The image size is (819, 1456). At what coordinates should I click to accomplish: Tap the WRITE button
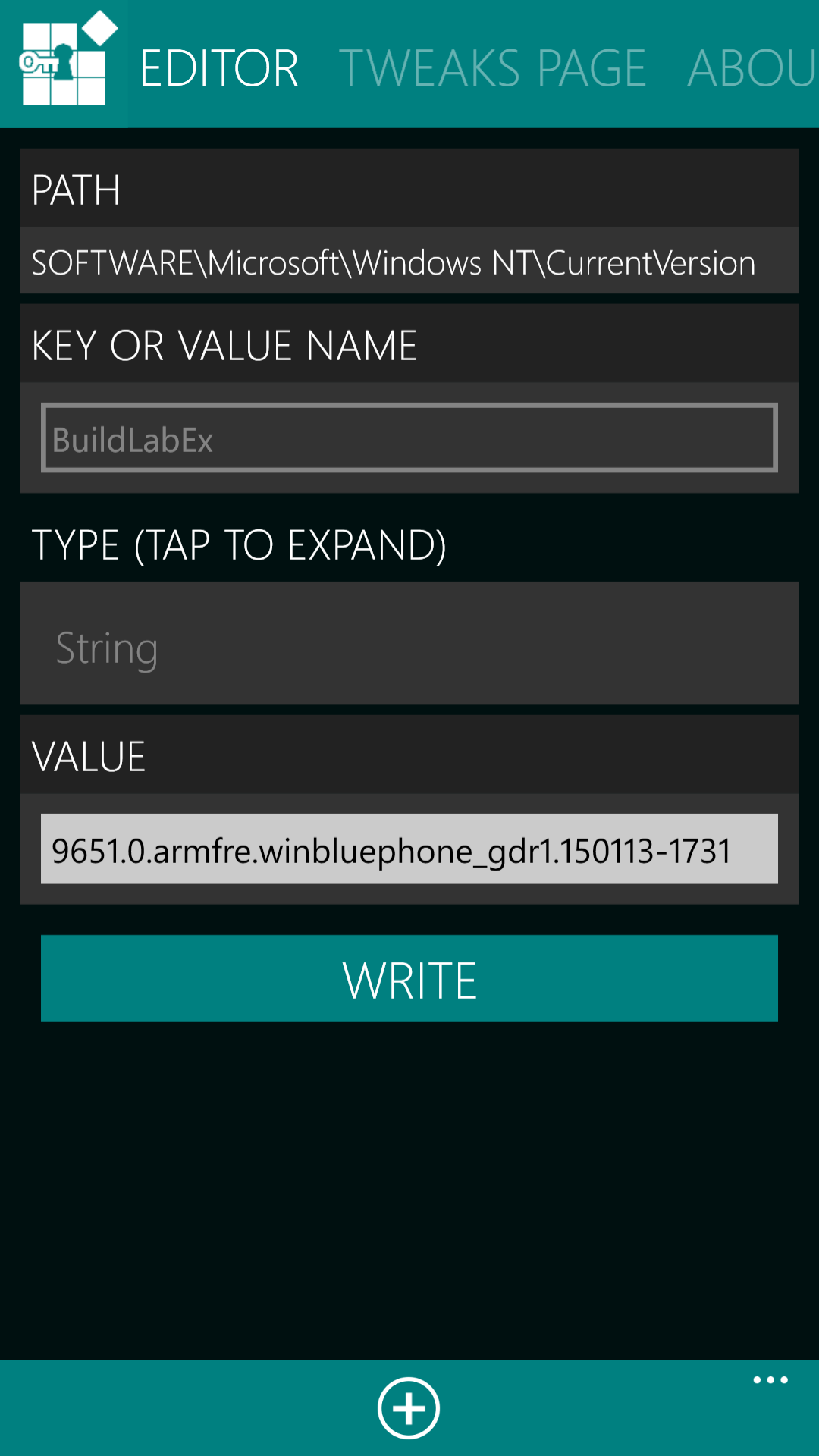click(409, 979)
